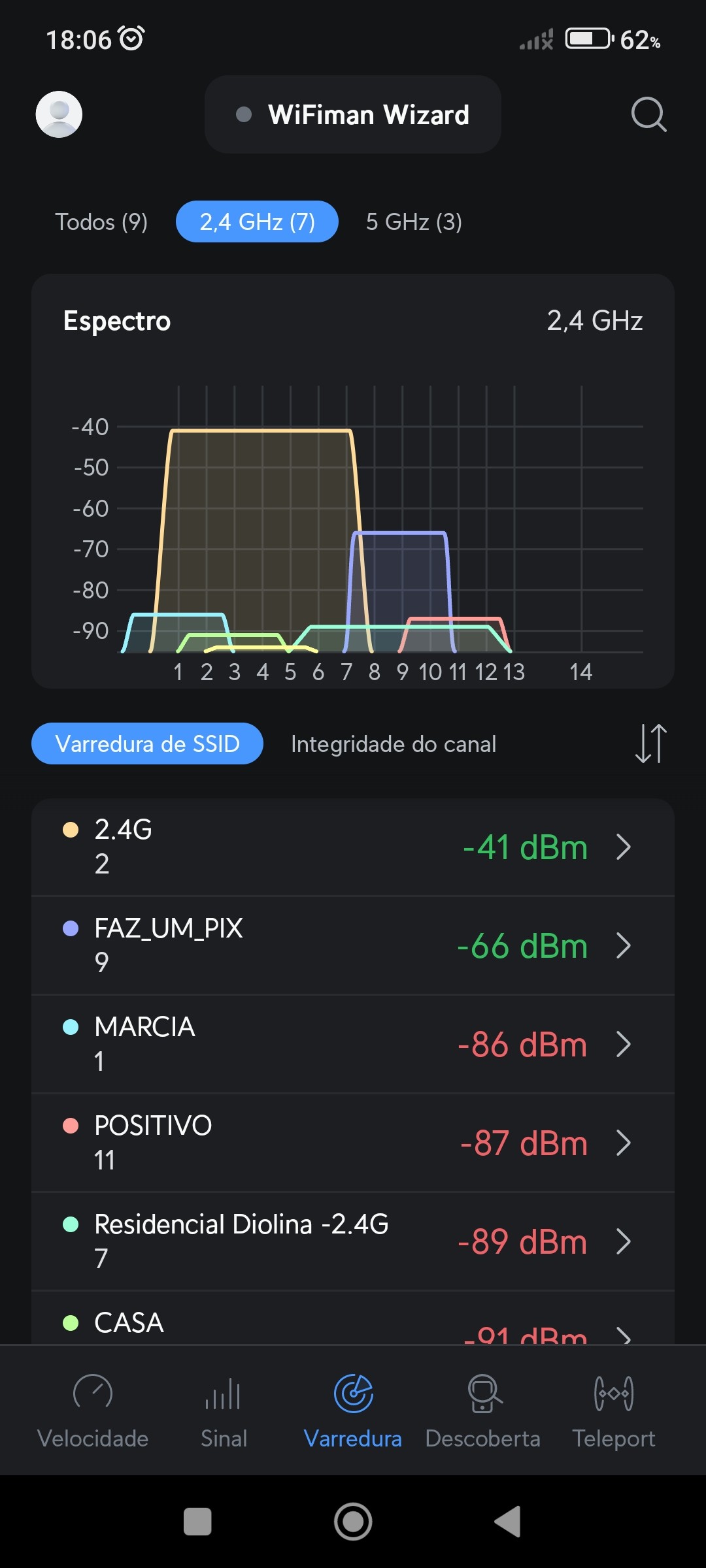Image resolution: width=706 pixels, height=1568 pixels.
Task: Tap the WiFiman Wizard device selector
Action: pyautogui.click(x=353, y=114)
